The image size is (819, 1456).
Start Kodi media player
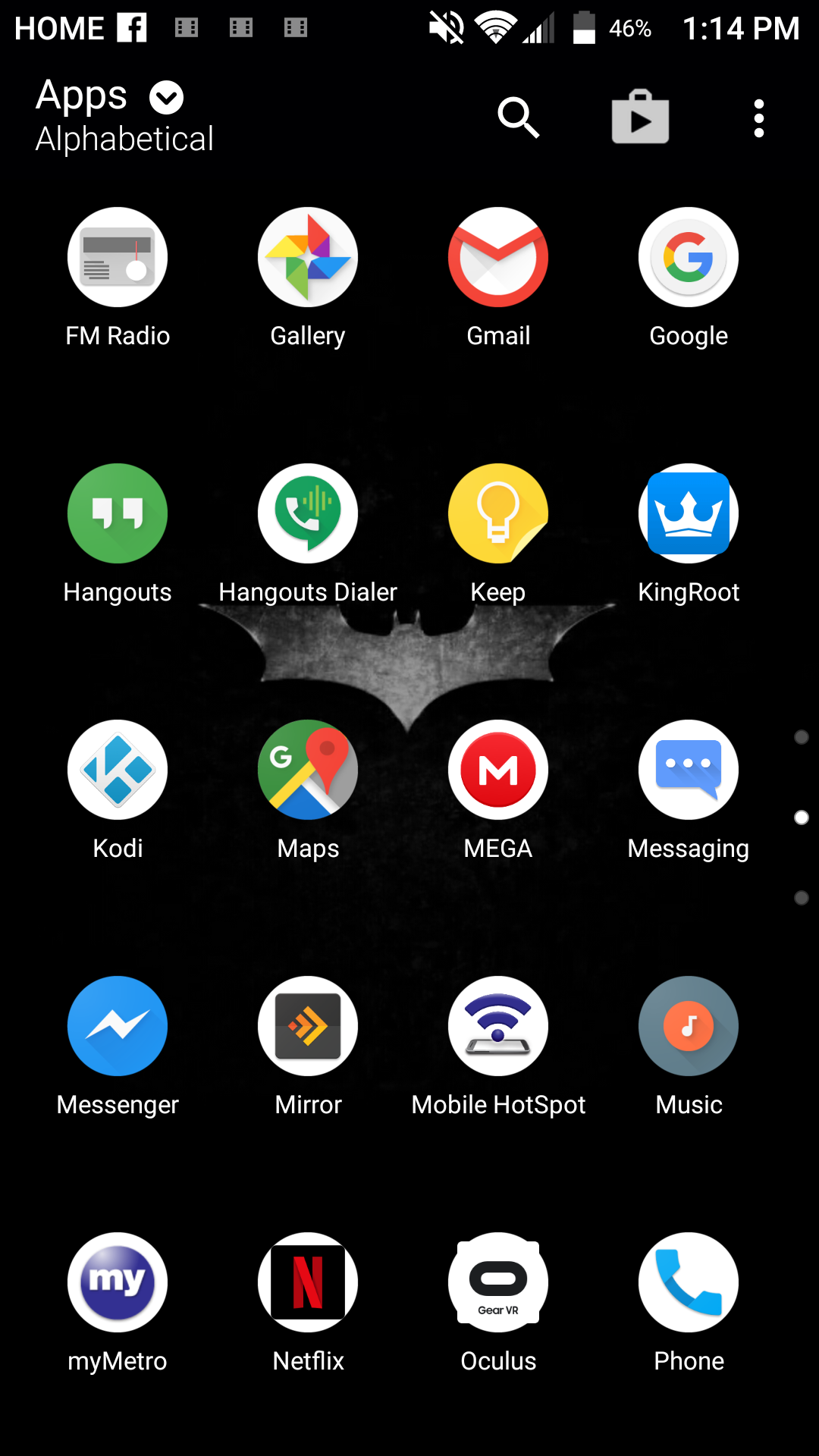point(118,770)
